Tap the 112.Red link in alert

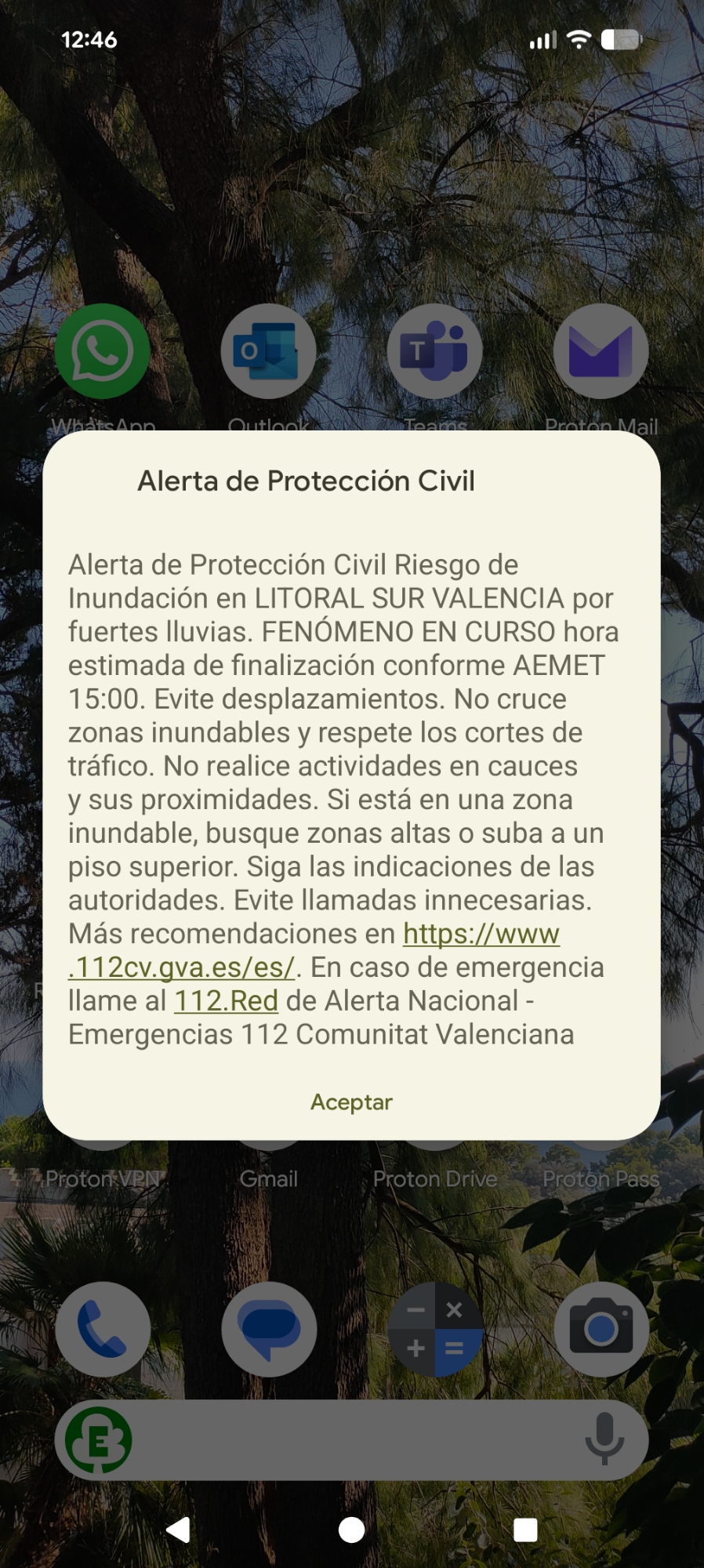(x=226, y=1001)
